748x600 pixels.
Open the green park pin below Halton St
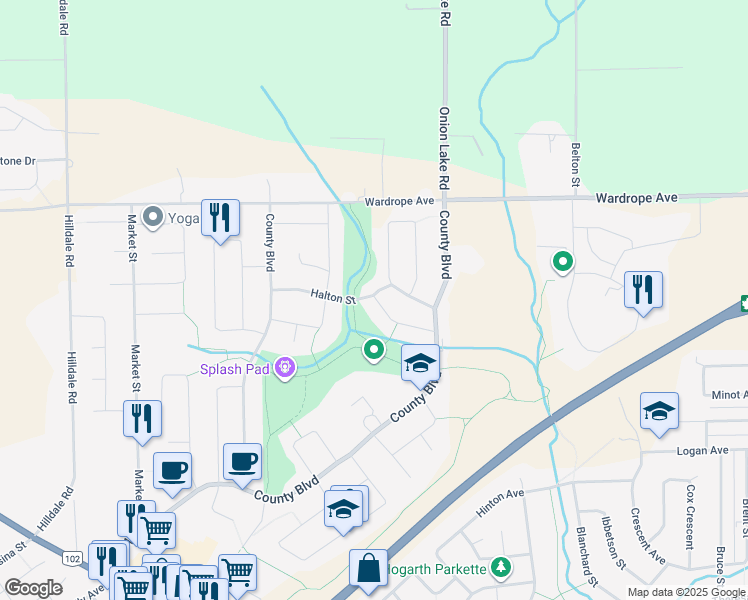(x=374, y=349)
